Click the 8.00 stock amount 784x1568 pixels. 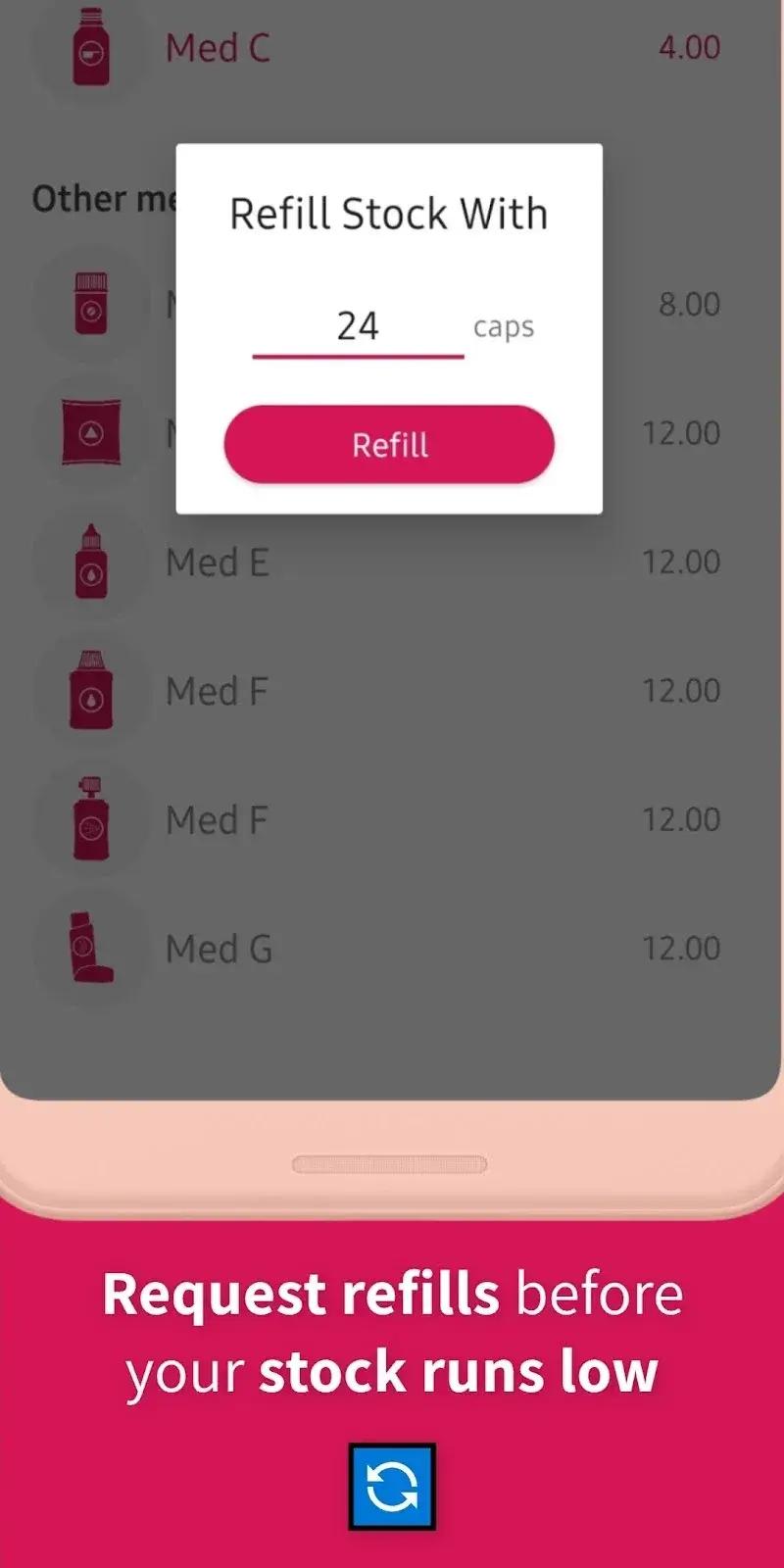[688, 303]
